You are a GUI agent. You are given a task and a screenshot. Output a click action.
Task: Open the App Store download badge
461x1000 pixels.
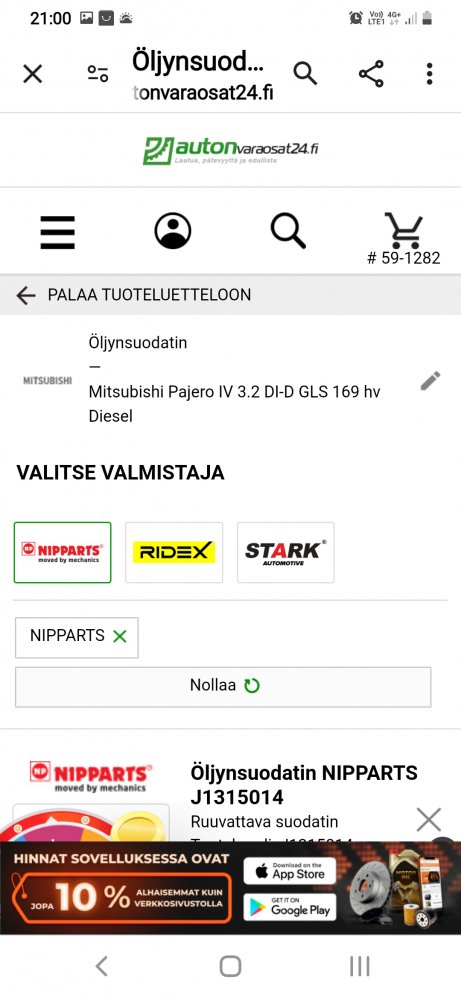click(289, 871)
